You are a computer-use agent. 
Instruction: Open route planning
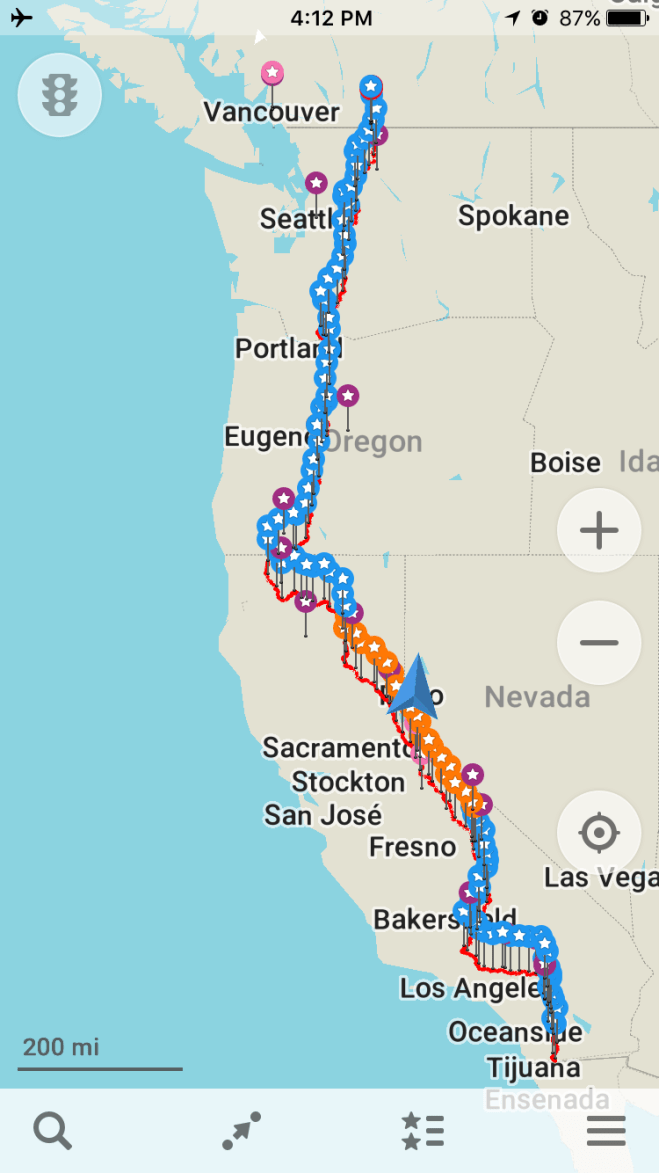coord(241,1131)
